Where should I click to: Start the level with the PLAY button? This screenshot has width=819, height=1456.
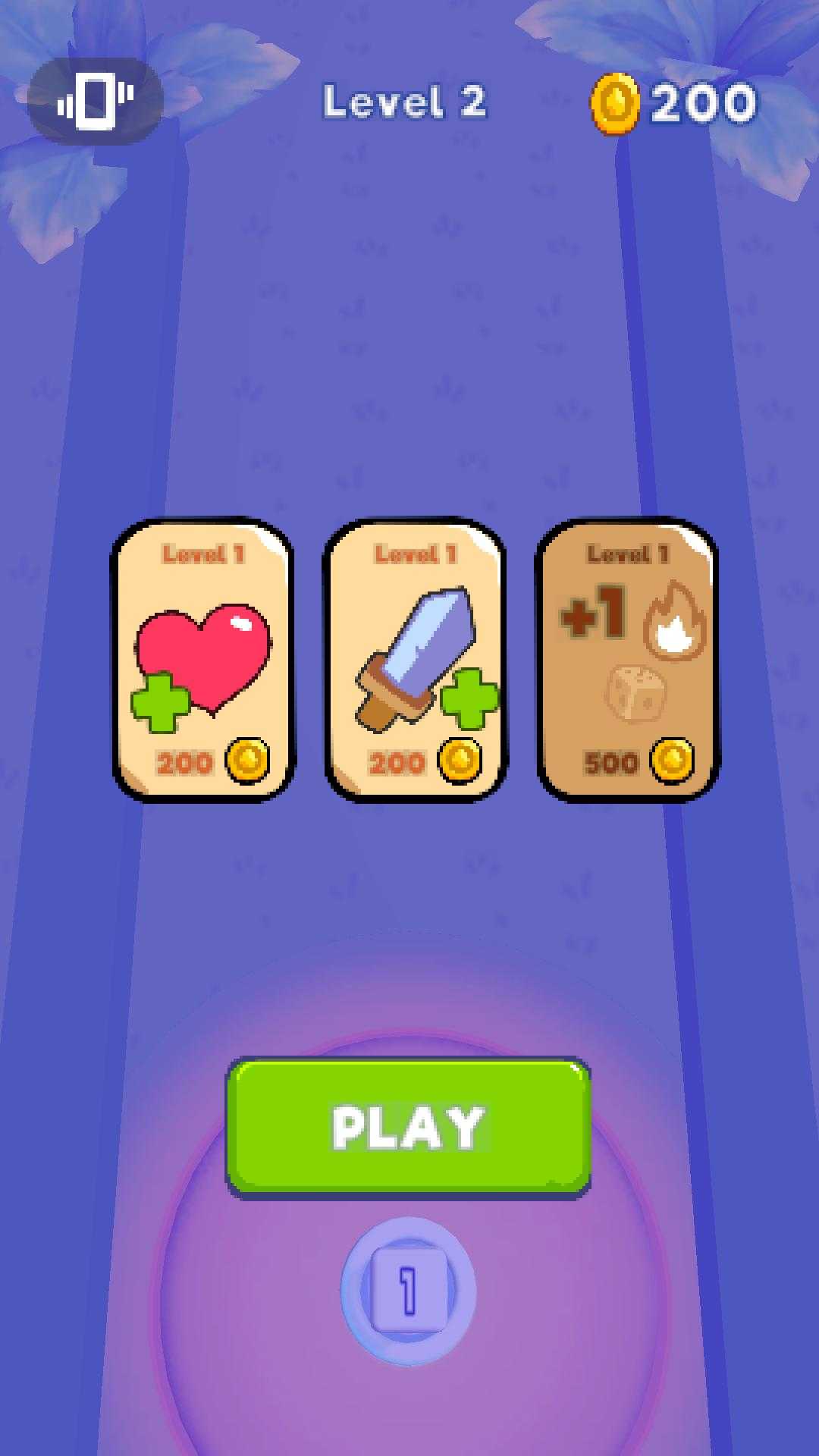tap(409, 1127)
